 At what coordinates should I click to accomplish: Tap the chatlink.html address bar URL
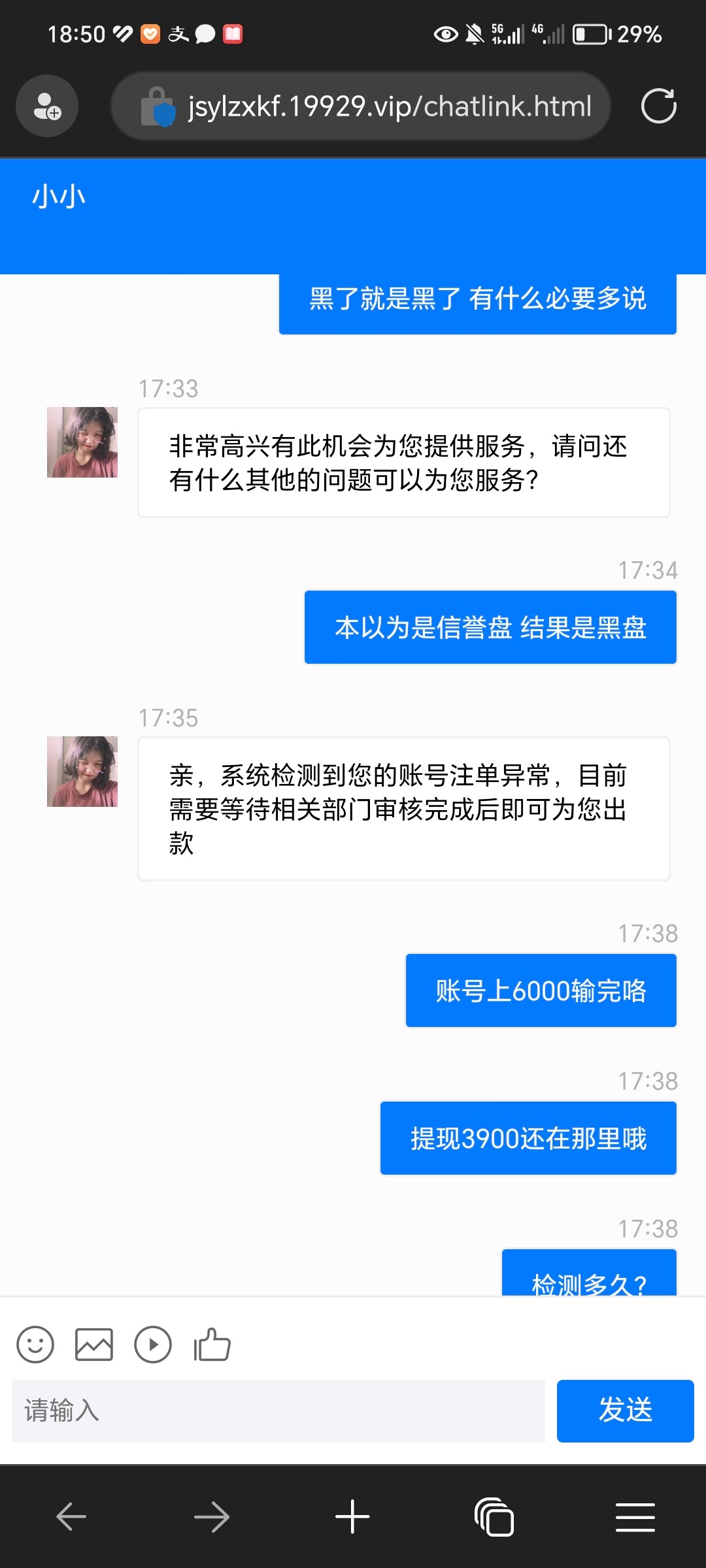point(389,106)
